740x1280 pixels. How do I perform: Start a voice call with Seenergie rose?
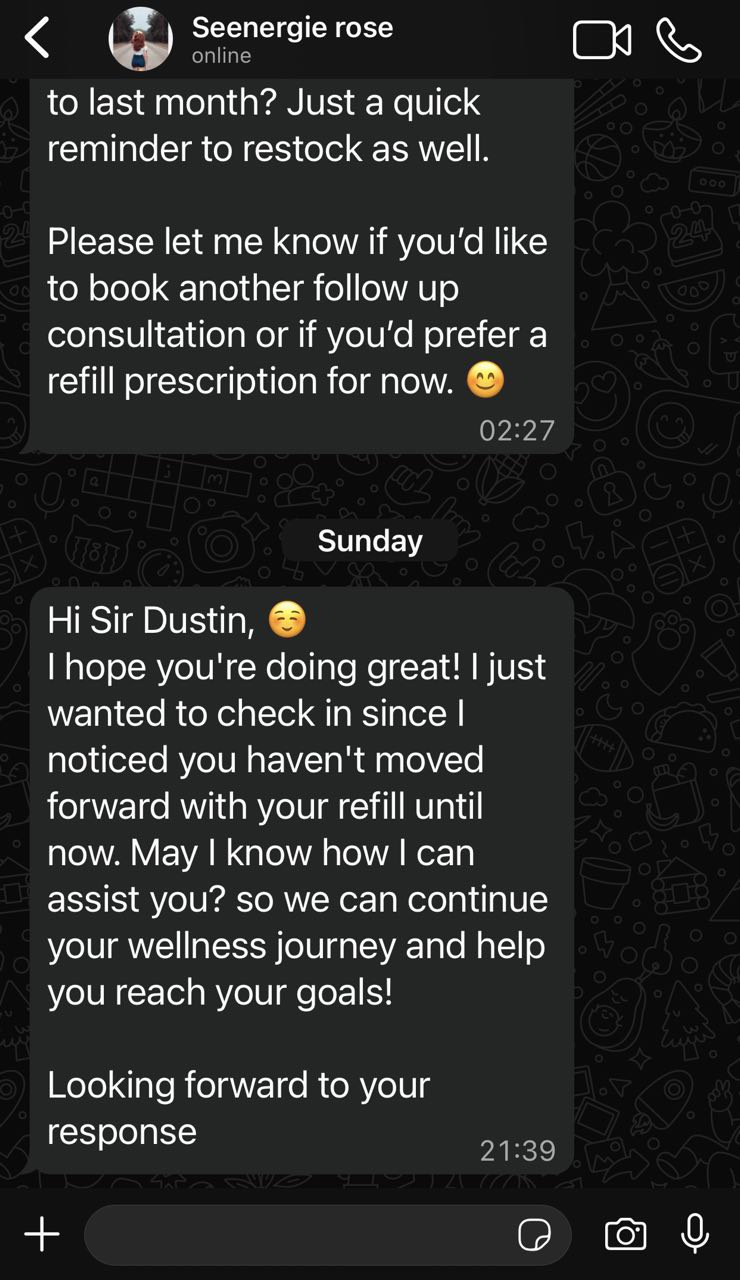[x=679, y=40]
